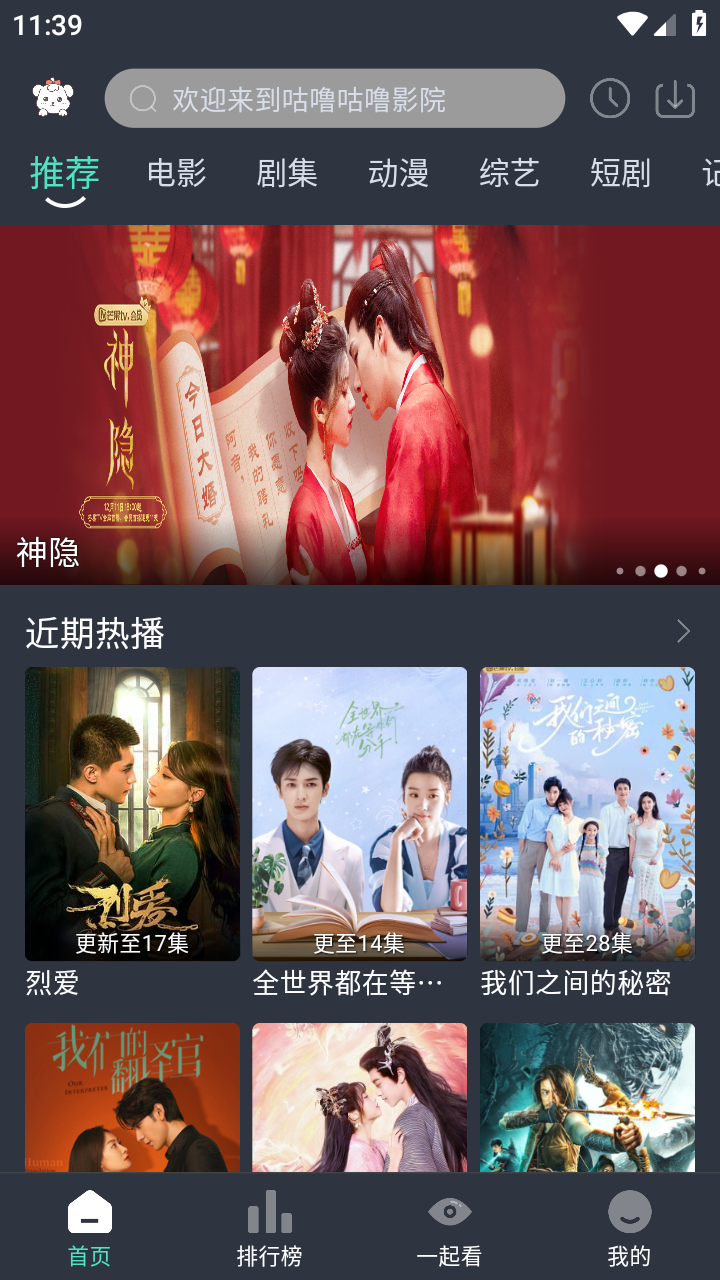The image size is (720, 1280).
Task: Open the 排行榜 ranking chart icon
Action: coord(269,1211)
